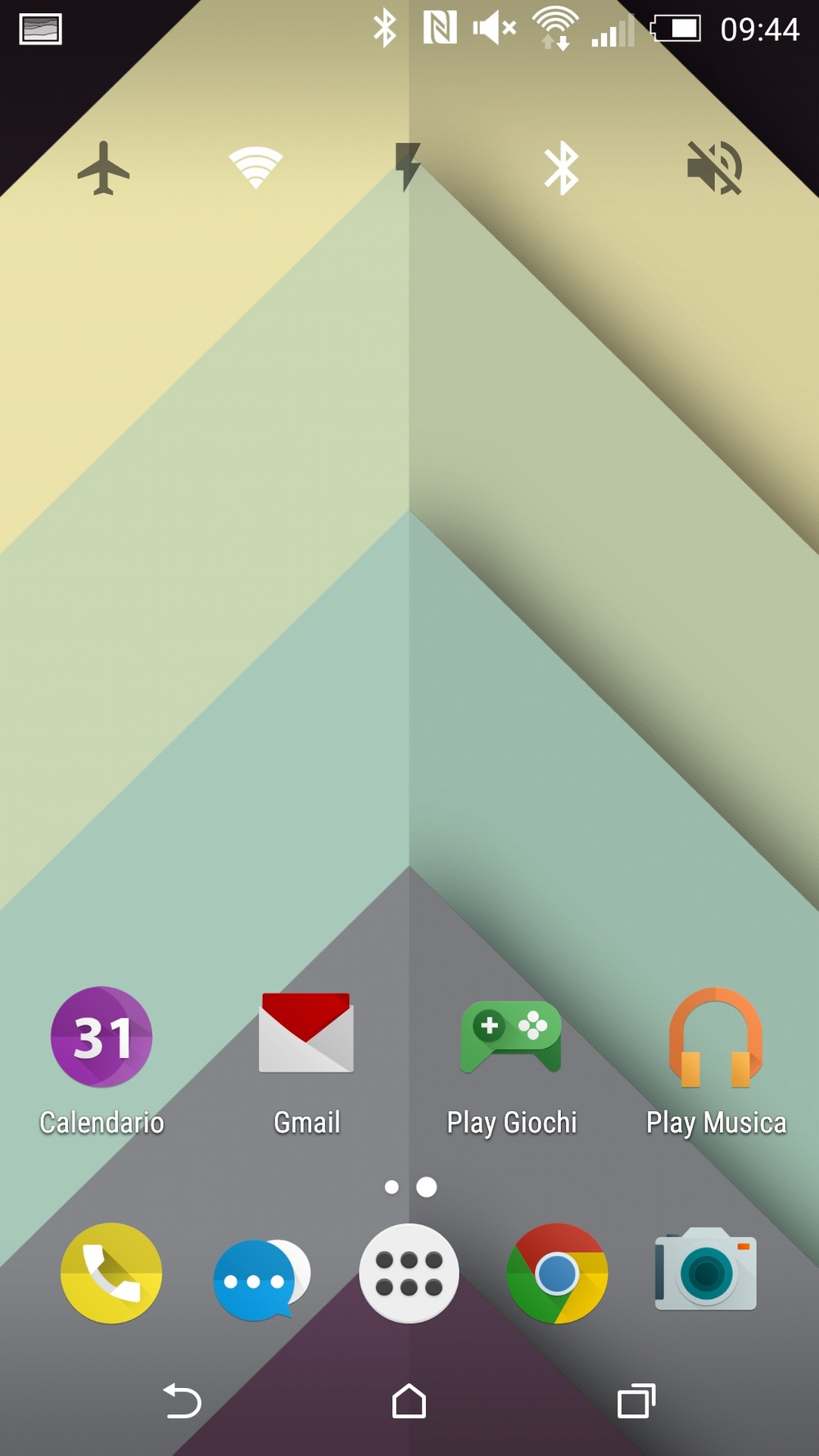The height and width of the screenshot is (1456, 819).
Task: Toggle airplane mode in the widget
Action: tap(103, 169)
